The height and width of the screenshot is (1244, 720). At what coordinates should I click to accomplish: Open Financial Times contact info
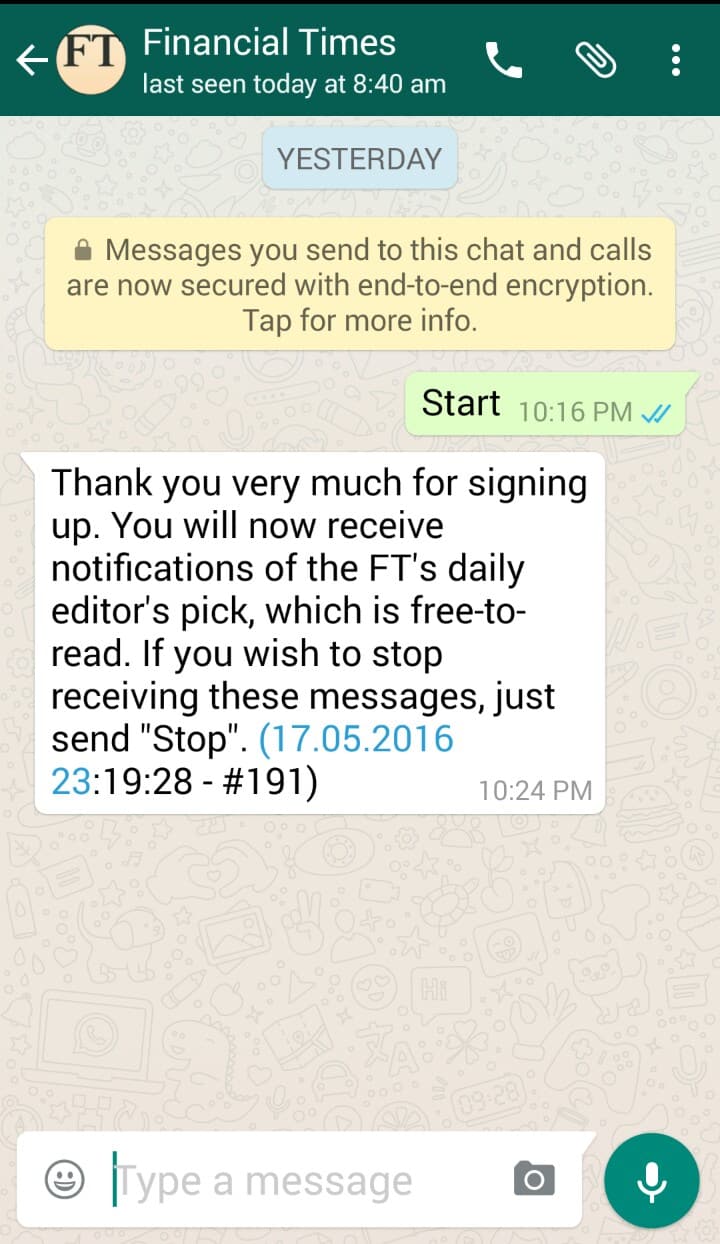(x=294, y=60)
